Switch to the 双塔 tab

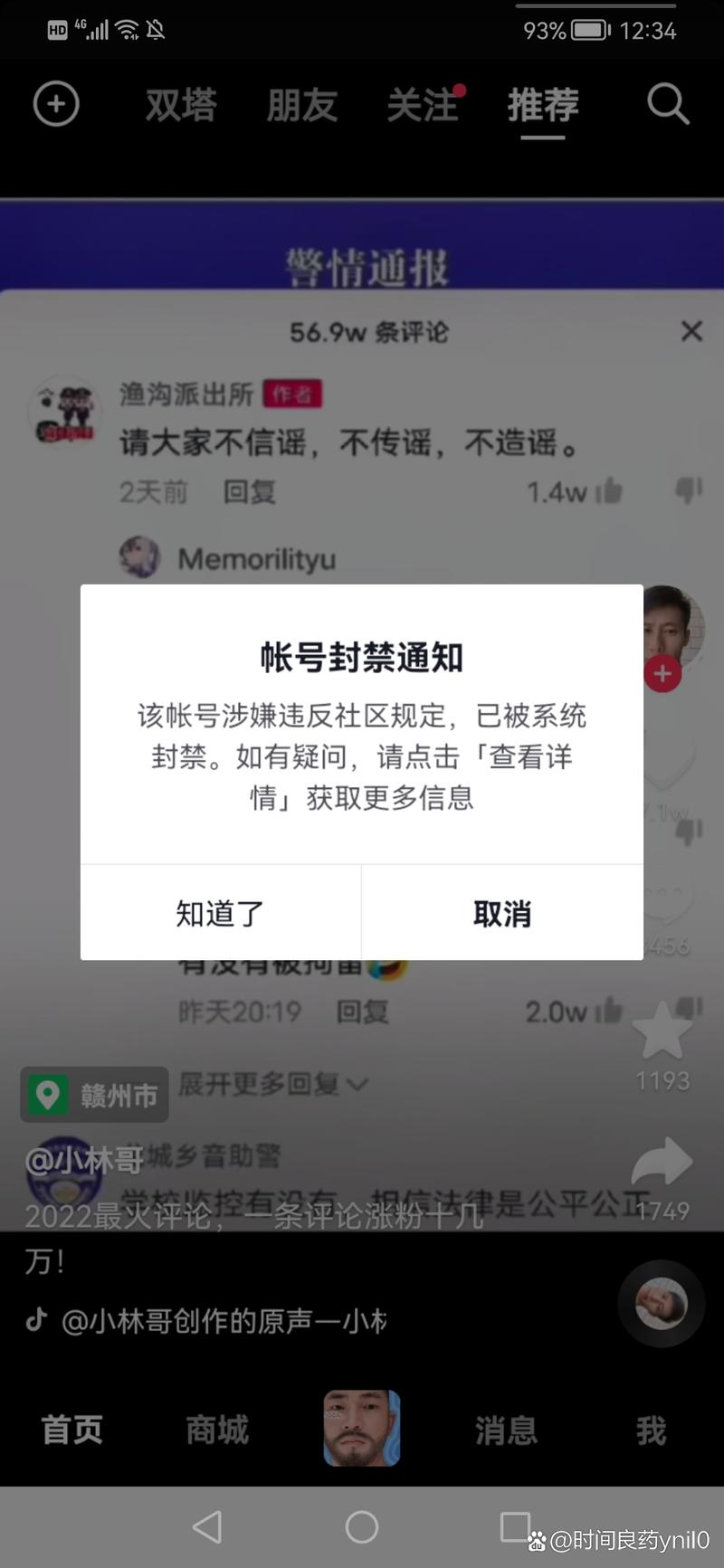pyautogui.click(x=181, y=105)
